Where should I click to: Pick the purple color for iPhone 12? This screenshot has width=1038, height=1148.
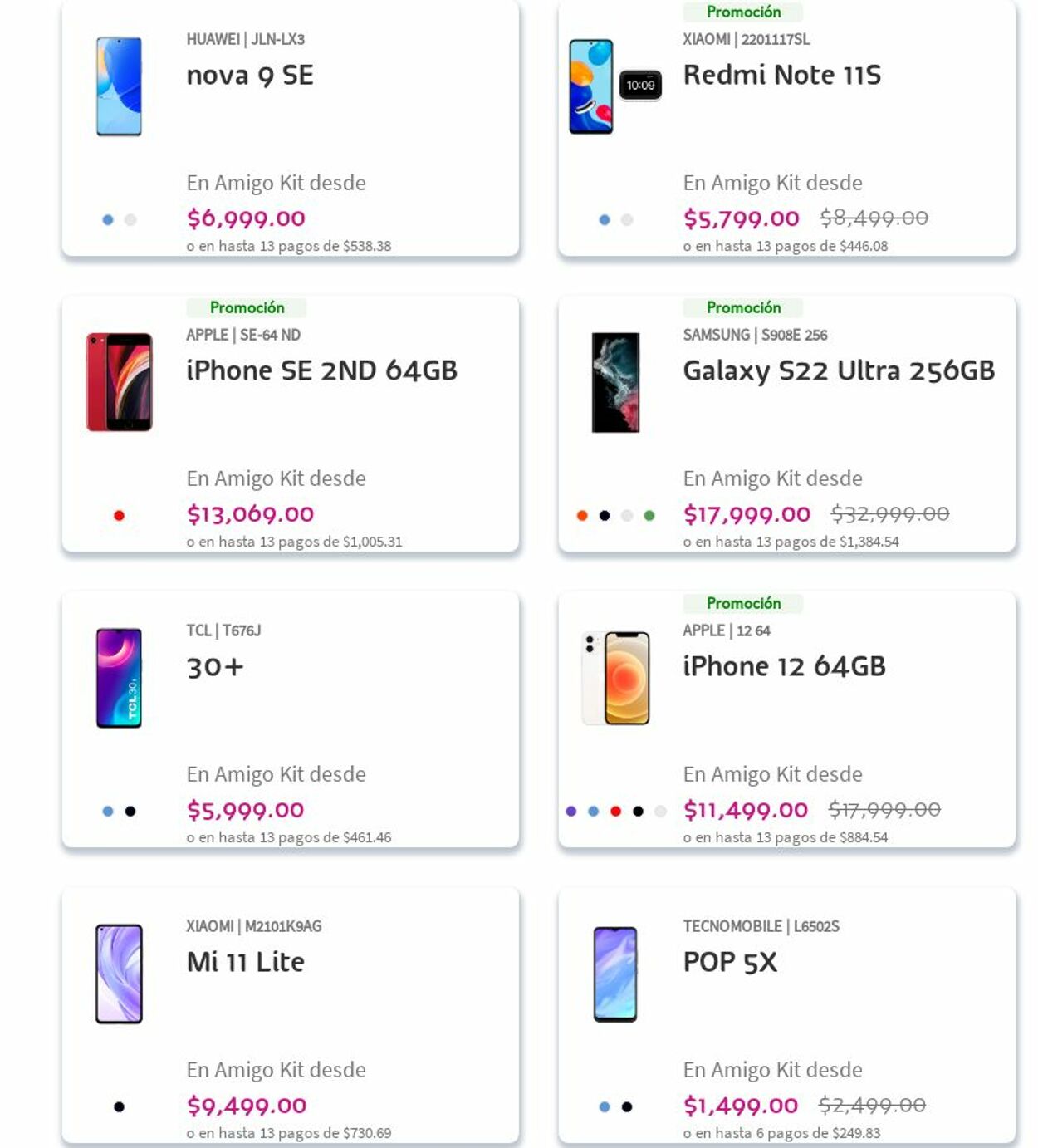[571, 812]
